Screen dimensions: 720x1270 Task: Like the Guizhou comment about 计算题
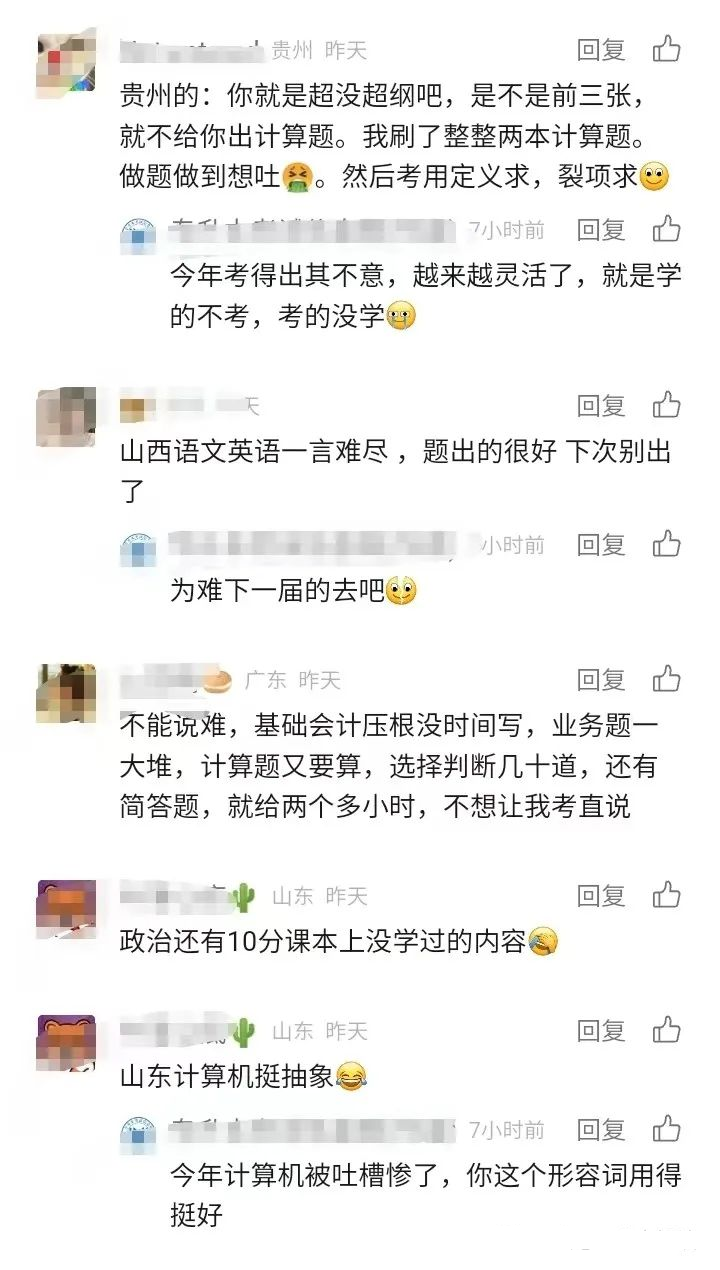pos(667,48)
